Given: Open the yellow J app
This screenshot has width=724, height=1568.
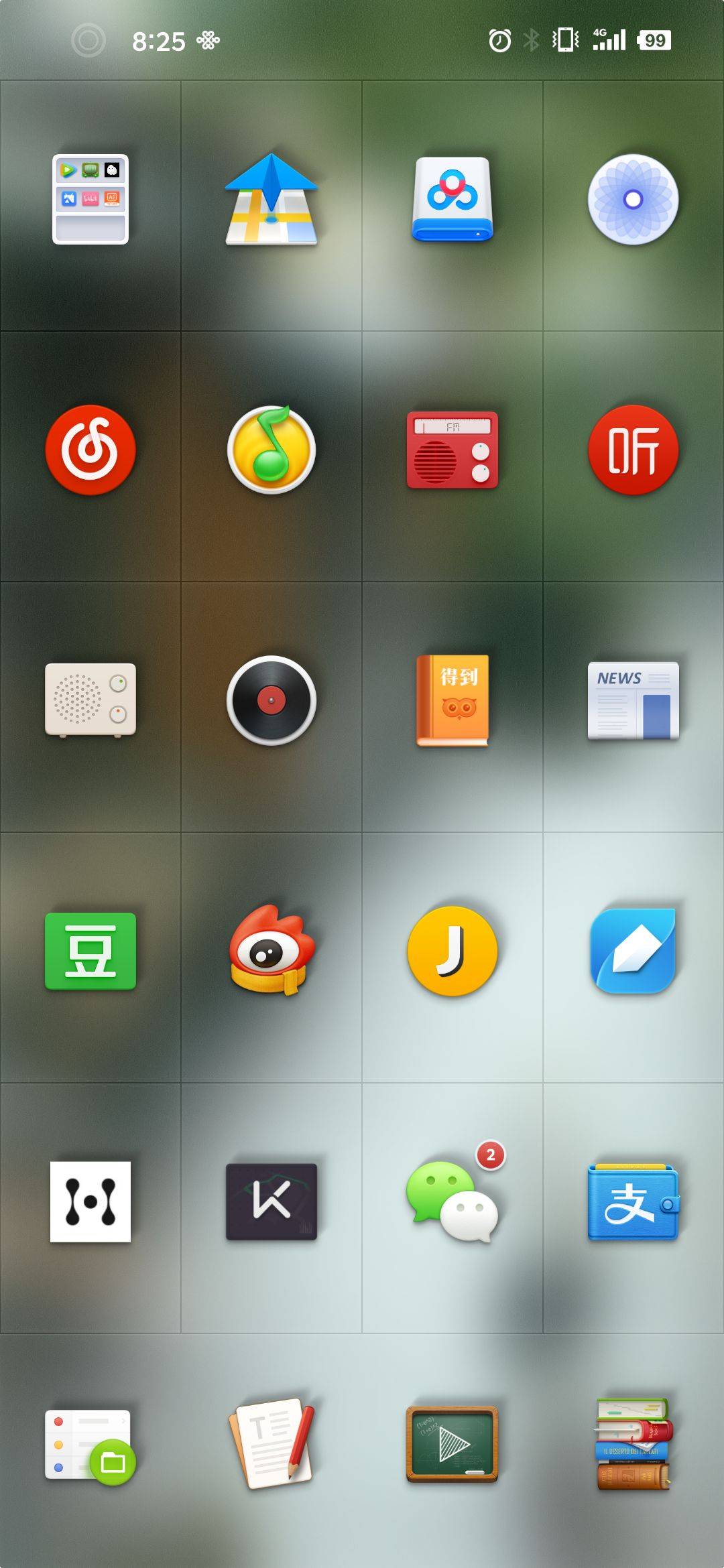Looking at the screenshot, I should click(452, 951).
